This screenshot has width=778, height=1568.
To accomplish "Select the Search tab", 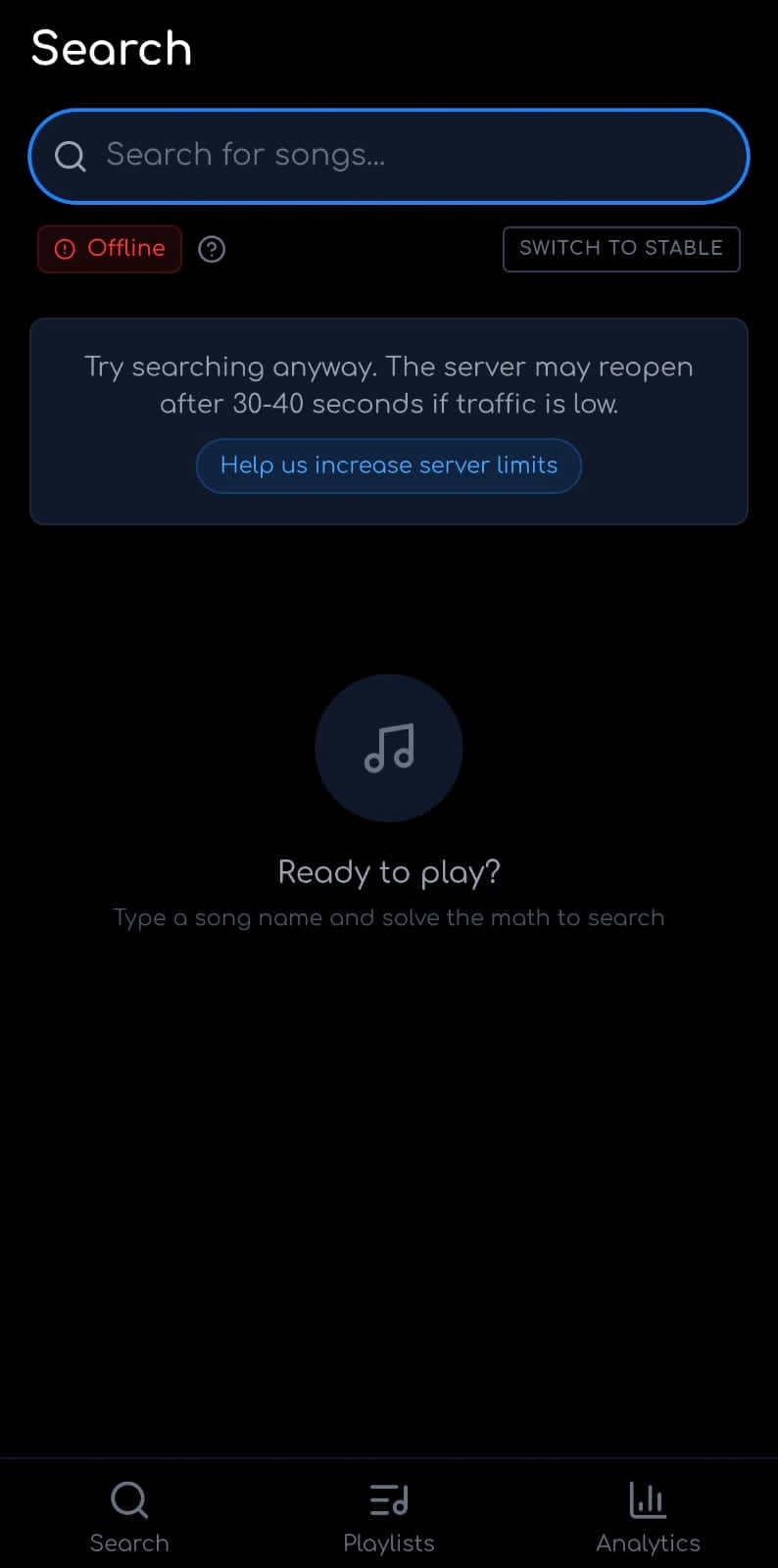I will (x=129, y=1516).
